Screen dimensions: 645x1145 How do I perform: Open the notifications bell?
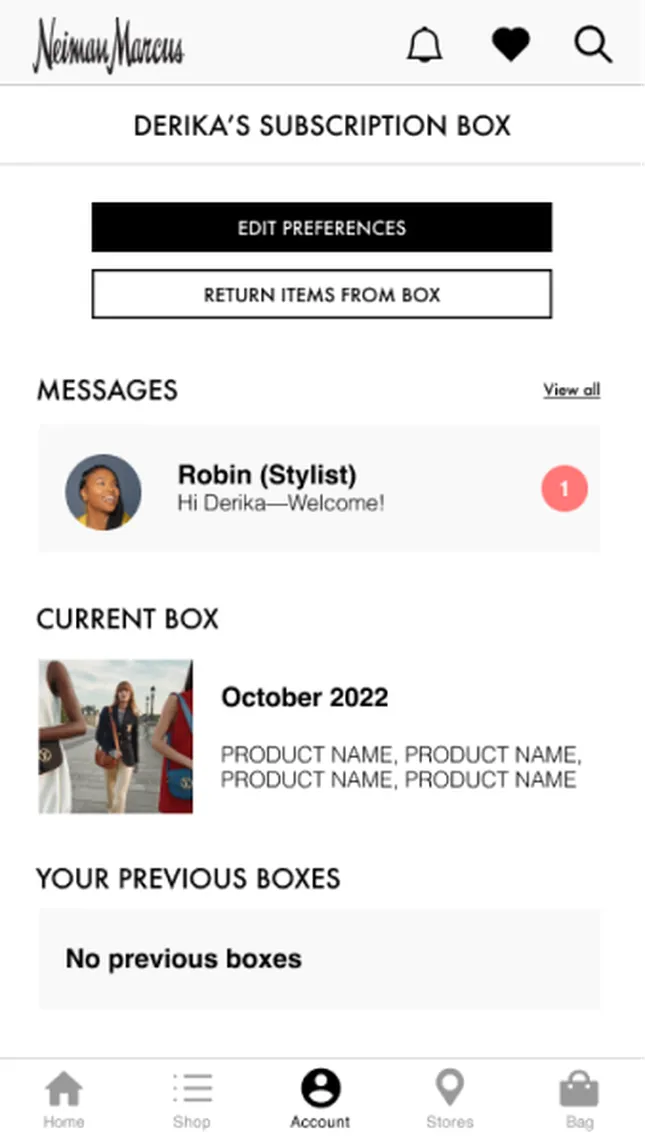click(x=425, y=45)
